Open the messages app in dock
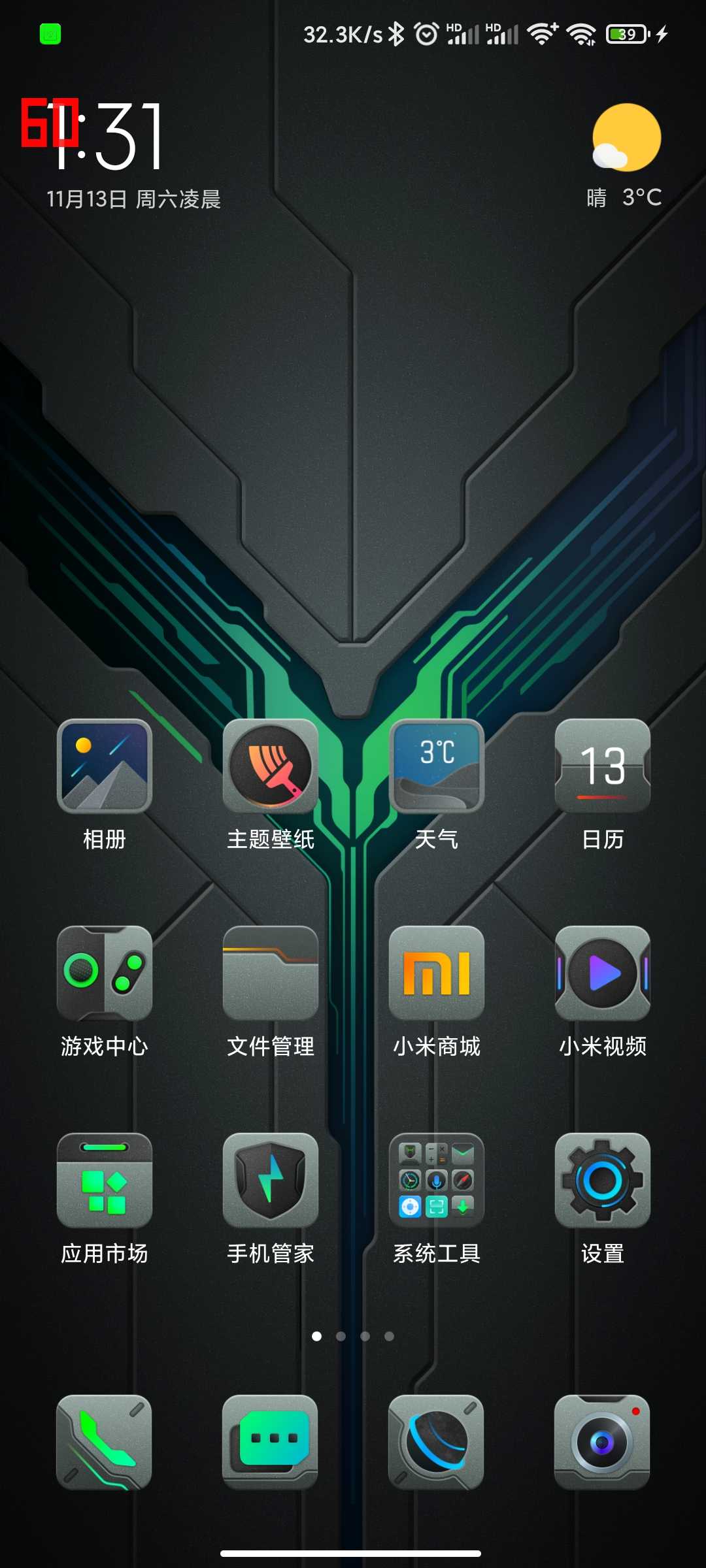 [271, 1442]
